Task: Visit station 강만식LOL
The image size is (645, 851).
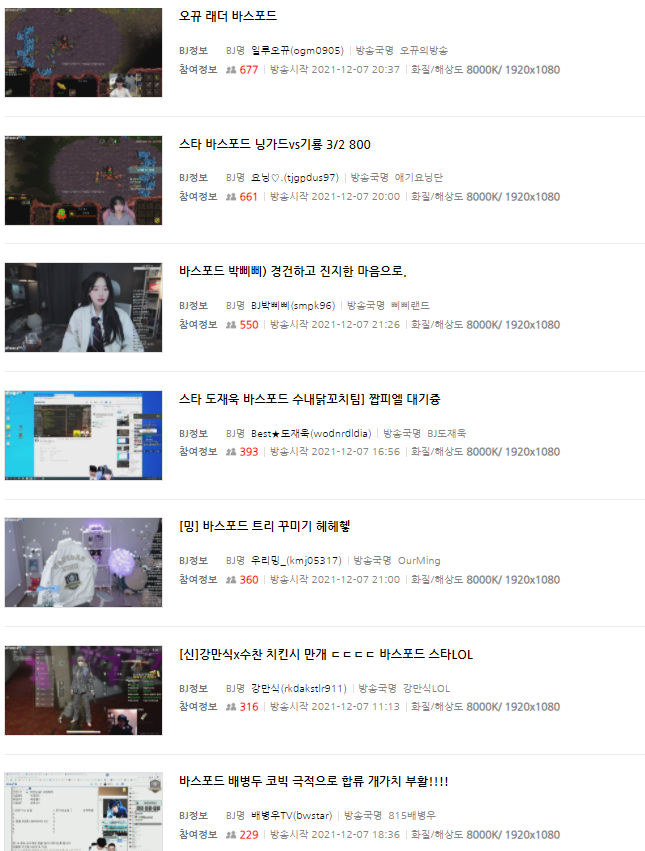Action: tap(427, 689)
